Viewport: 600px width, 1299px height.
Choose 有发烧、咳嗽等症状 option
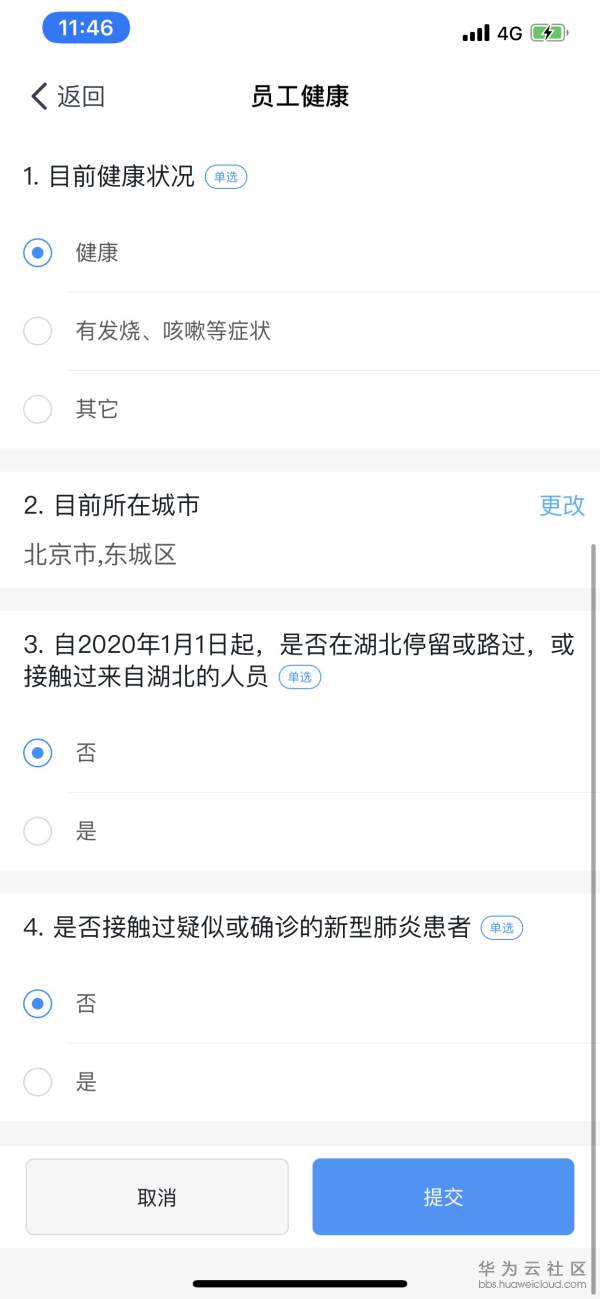click(38, 331)
